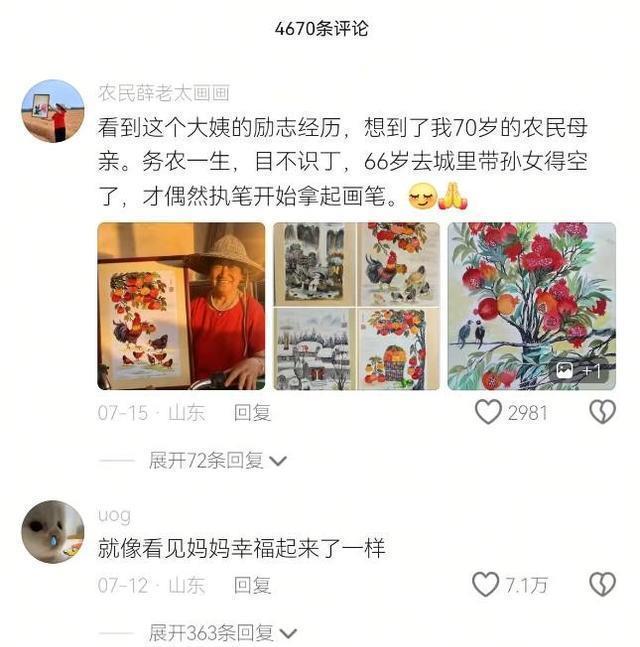Open the uog username link
The height and width of the screenshot is (647, 640).
coord(114,515)
